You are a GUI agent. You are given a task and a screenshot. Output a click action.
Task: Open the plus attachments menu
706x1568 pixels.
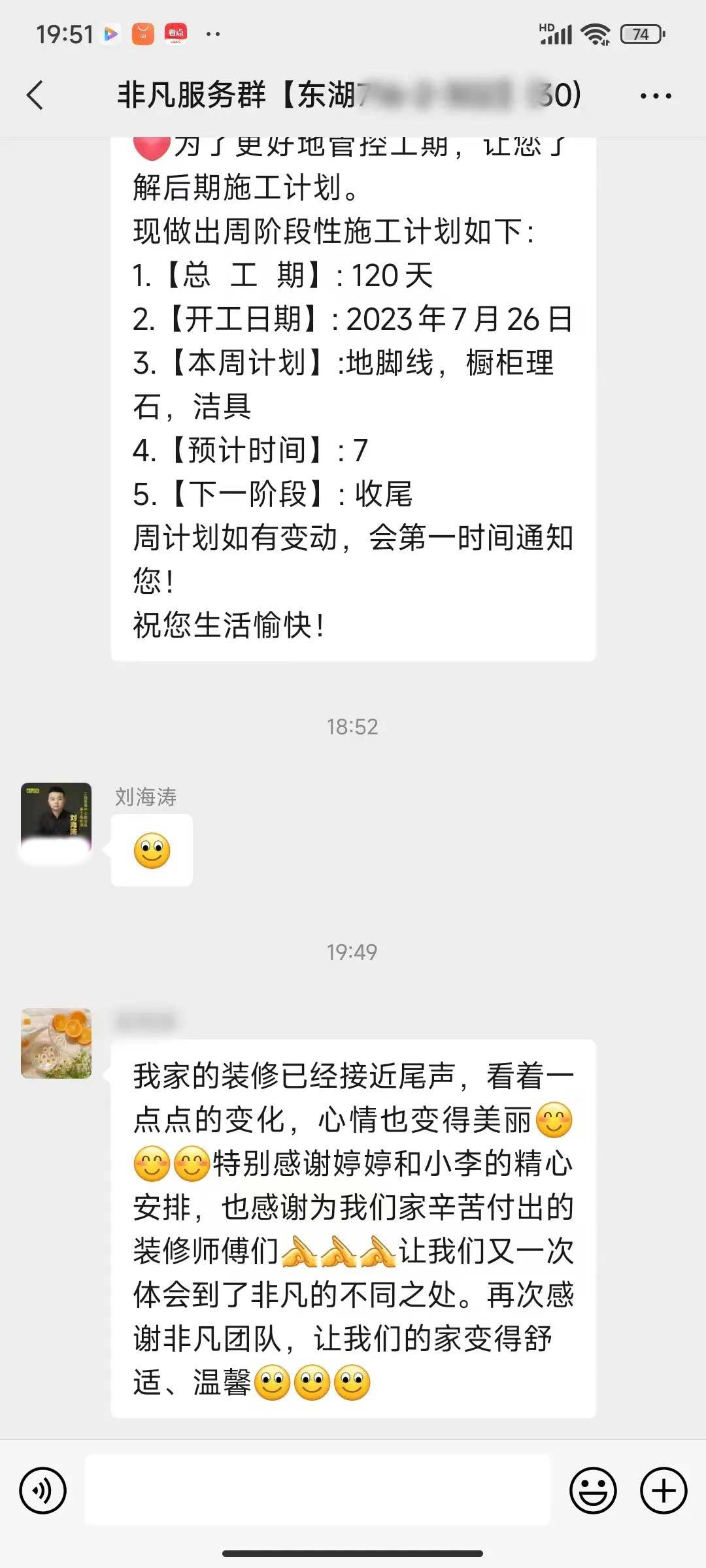(664, 1490)
